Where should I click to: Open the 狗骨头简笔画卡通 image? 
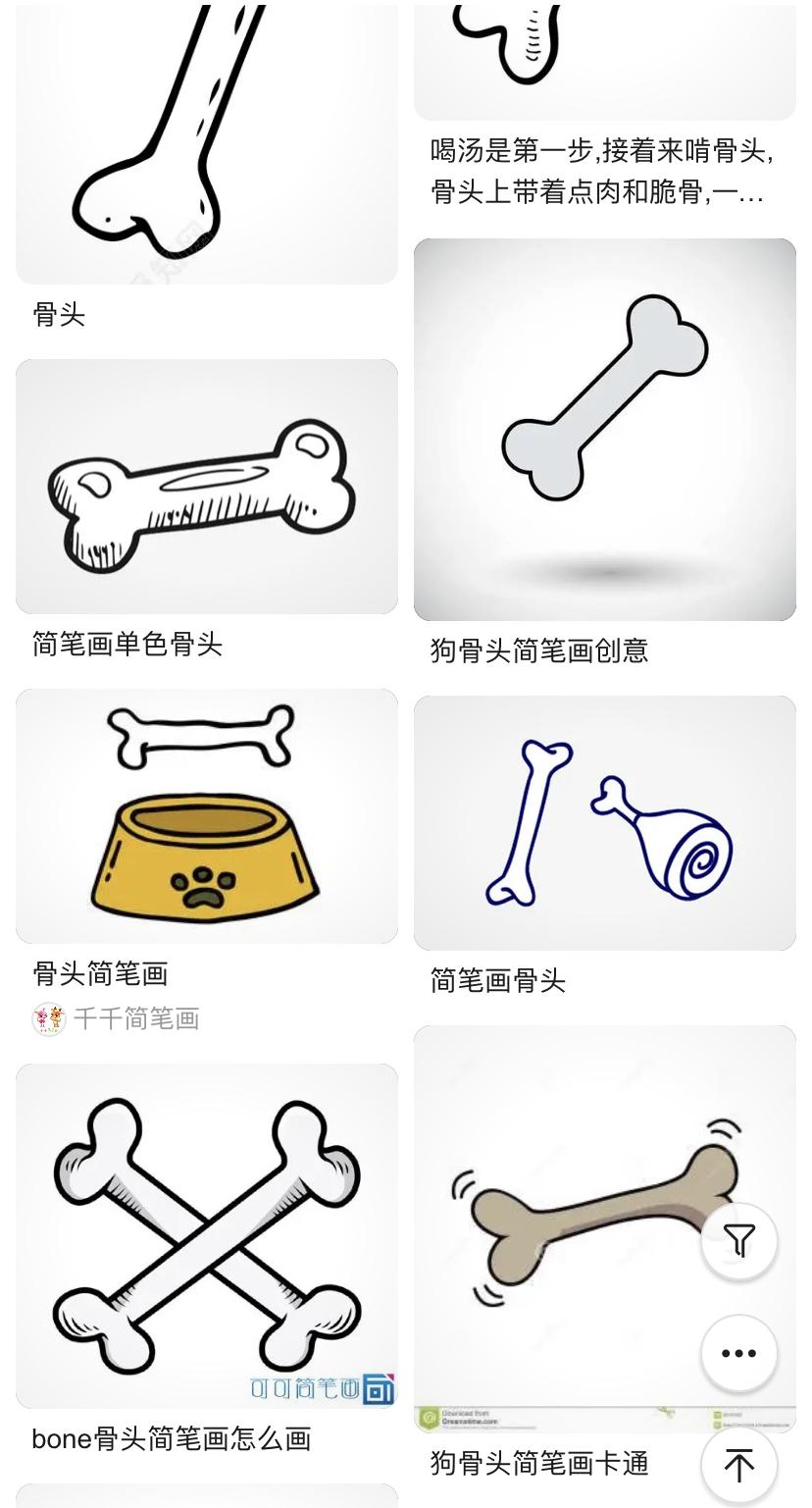(569, 1226)
